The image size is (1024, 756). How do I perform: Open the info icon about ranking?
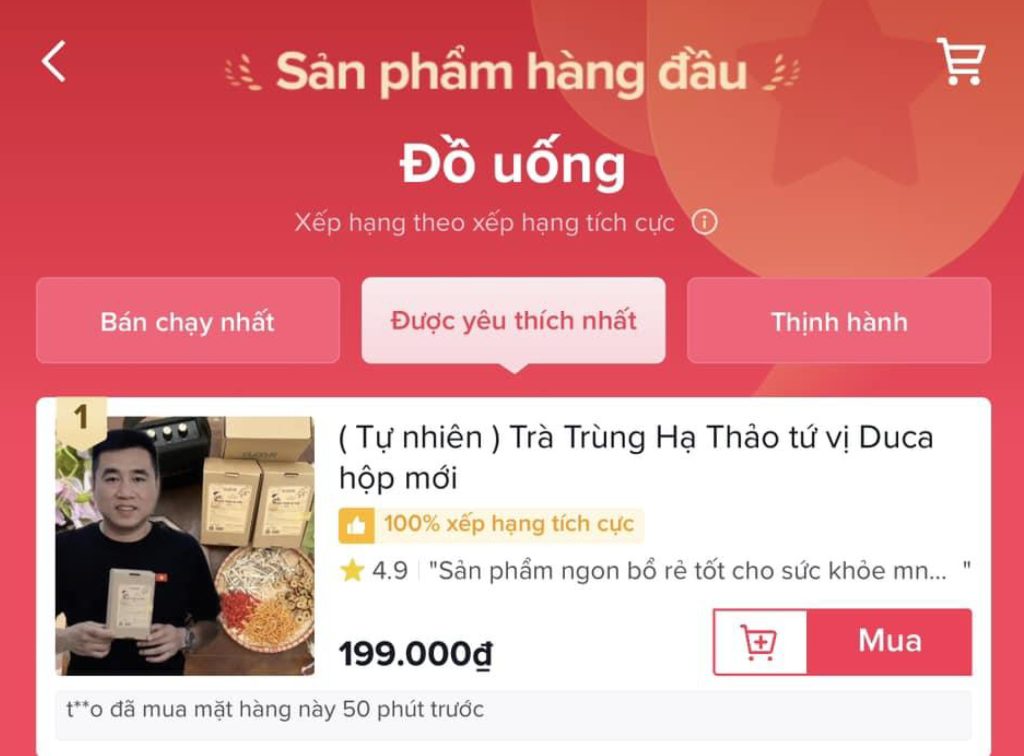point(704,222)
